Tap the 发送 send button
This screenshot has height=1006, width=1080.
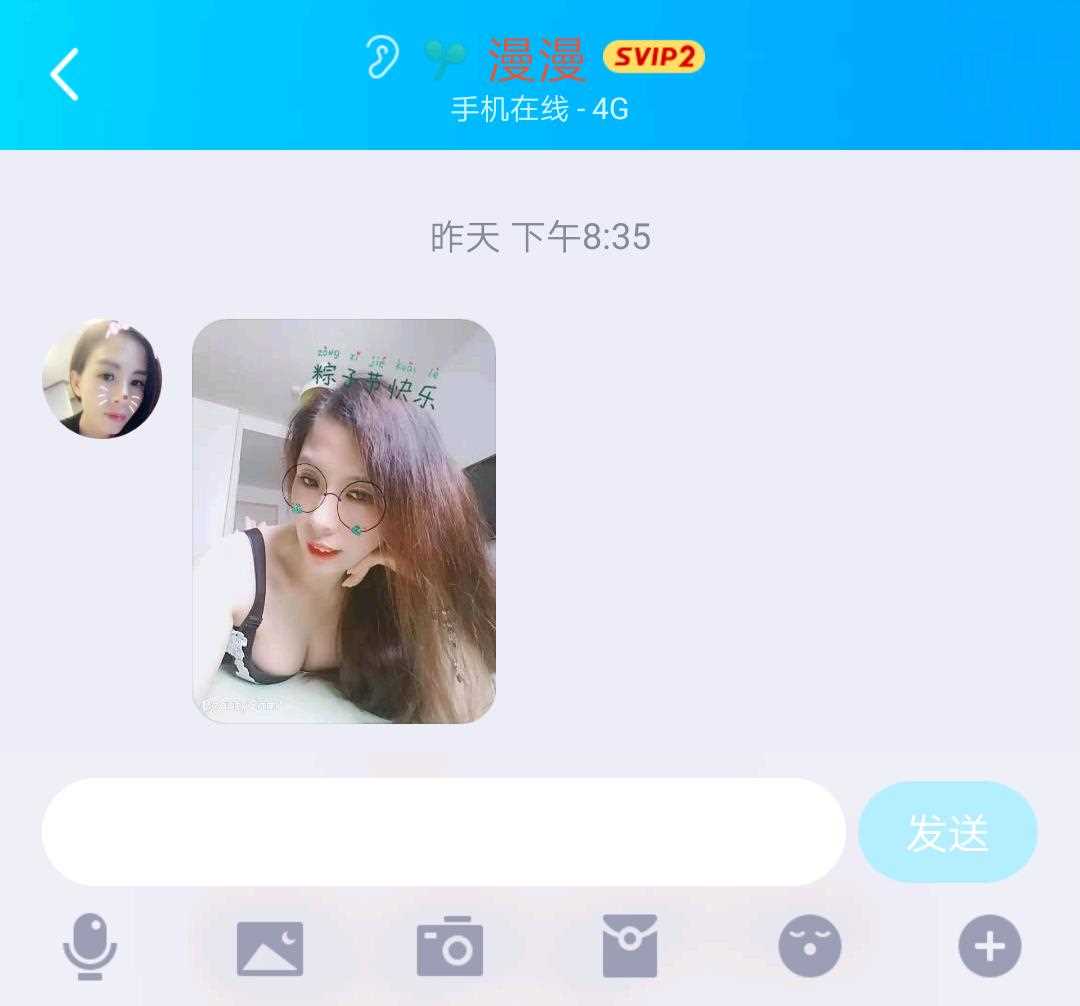click(x=947, y=832)
